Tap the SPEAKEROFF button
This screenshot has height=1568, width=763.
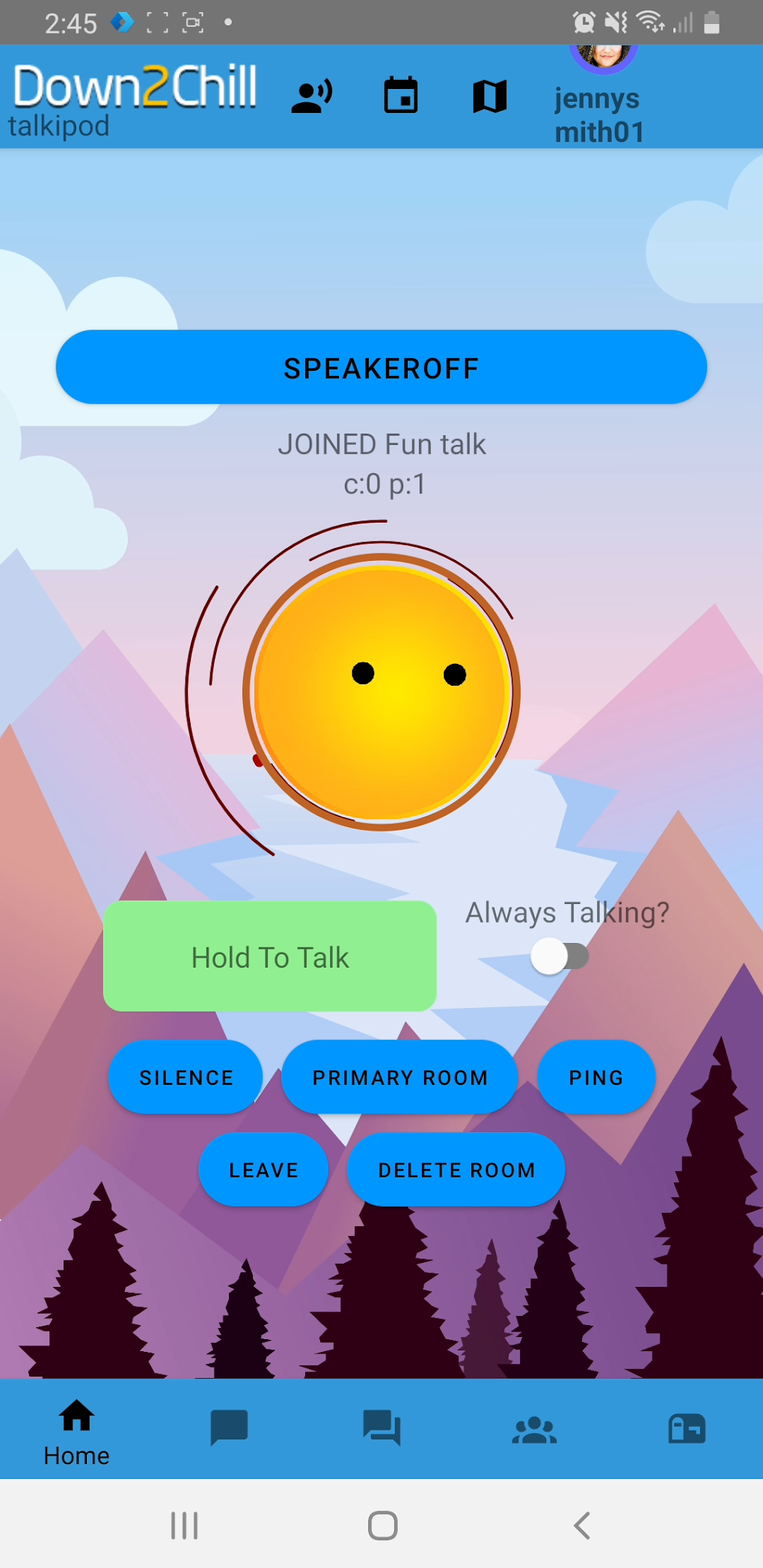pos(381,368)
